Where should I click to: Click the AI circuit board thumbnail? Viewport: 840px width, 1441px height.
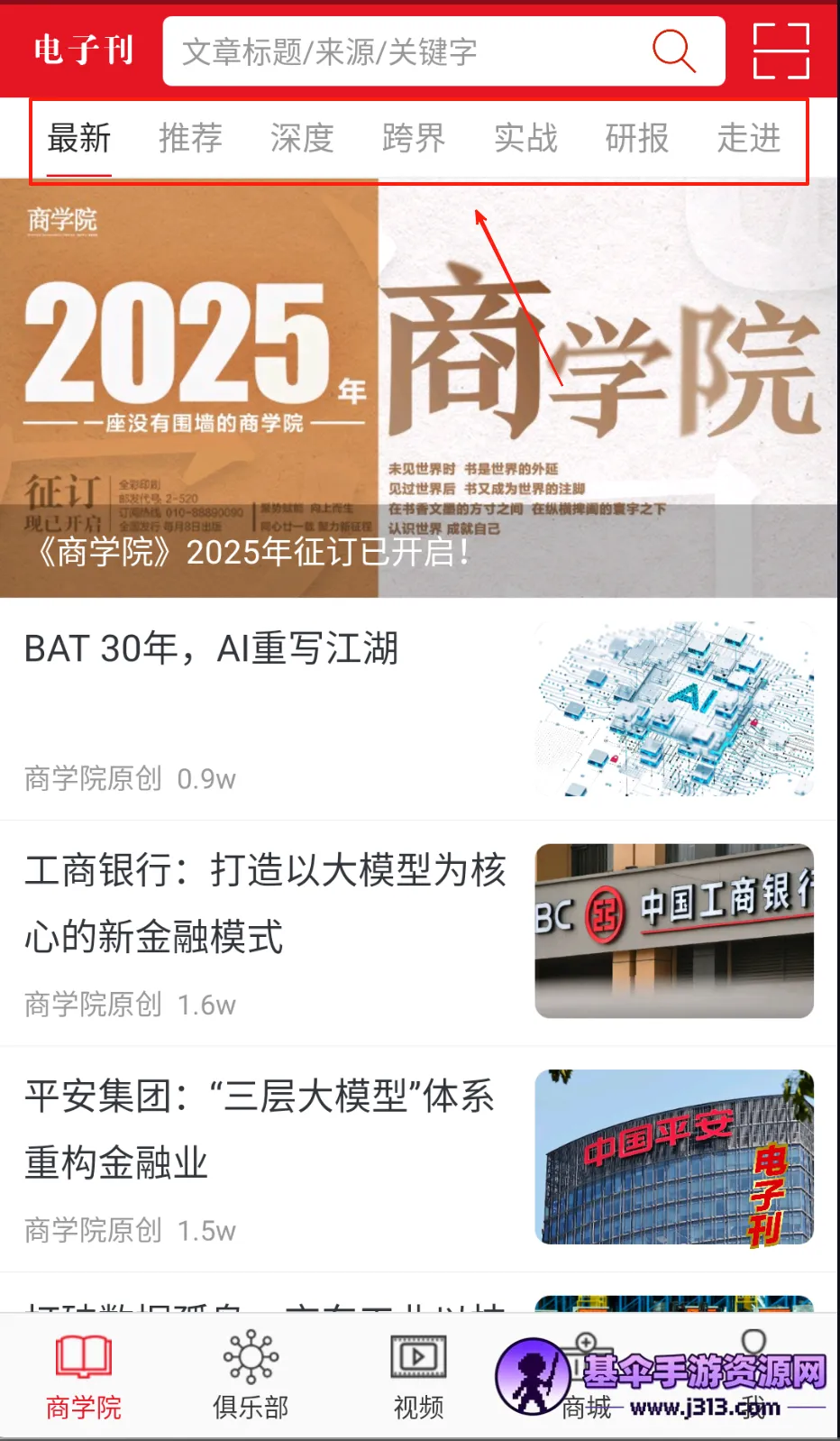tap(673, 707)
